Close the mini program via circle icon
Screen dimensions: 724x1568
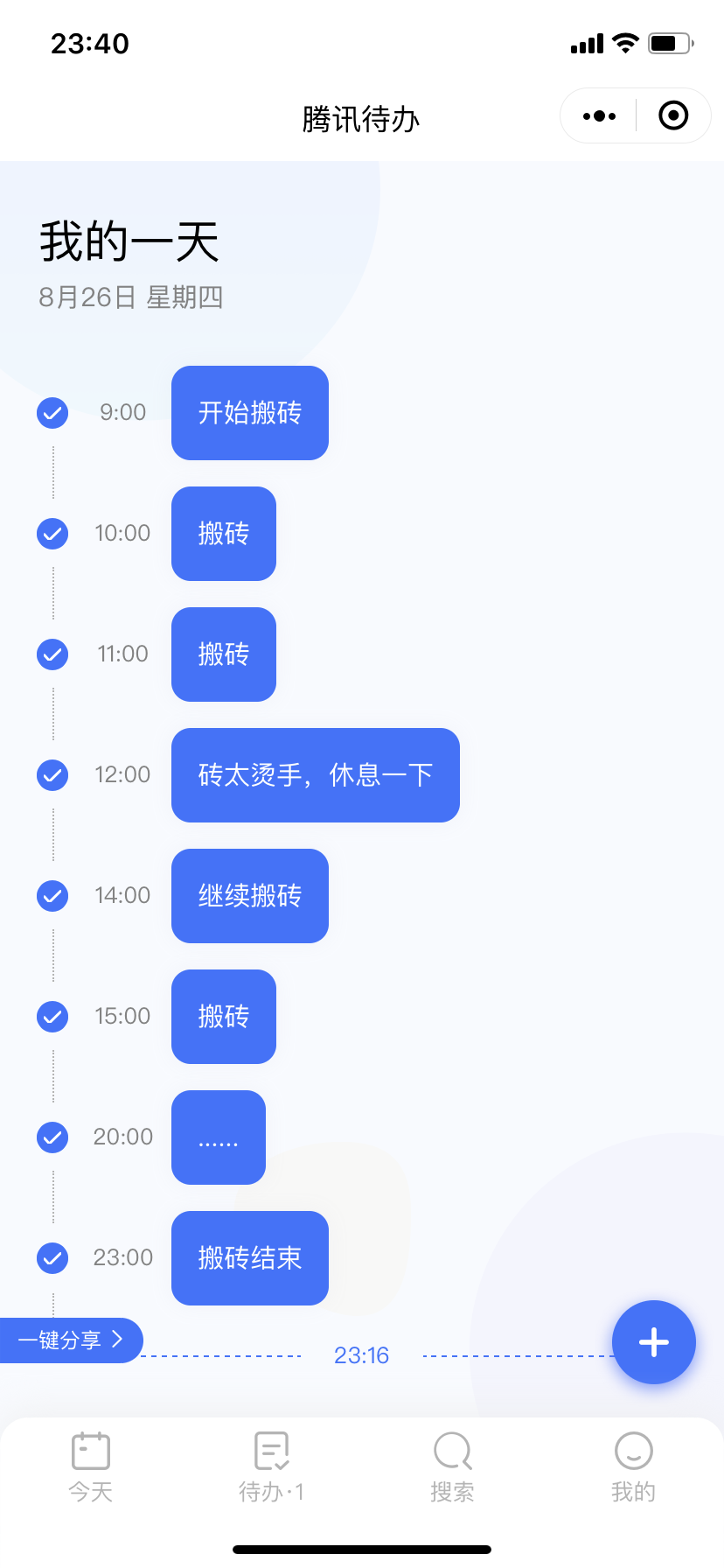click(673, 115)
